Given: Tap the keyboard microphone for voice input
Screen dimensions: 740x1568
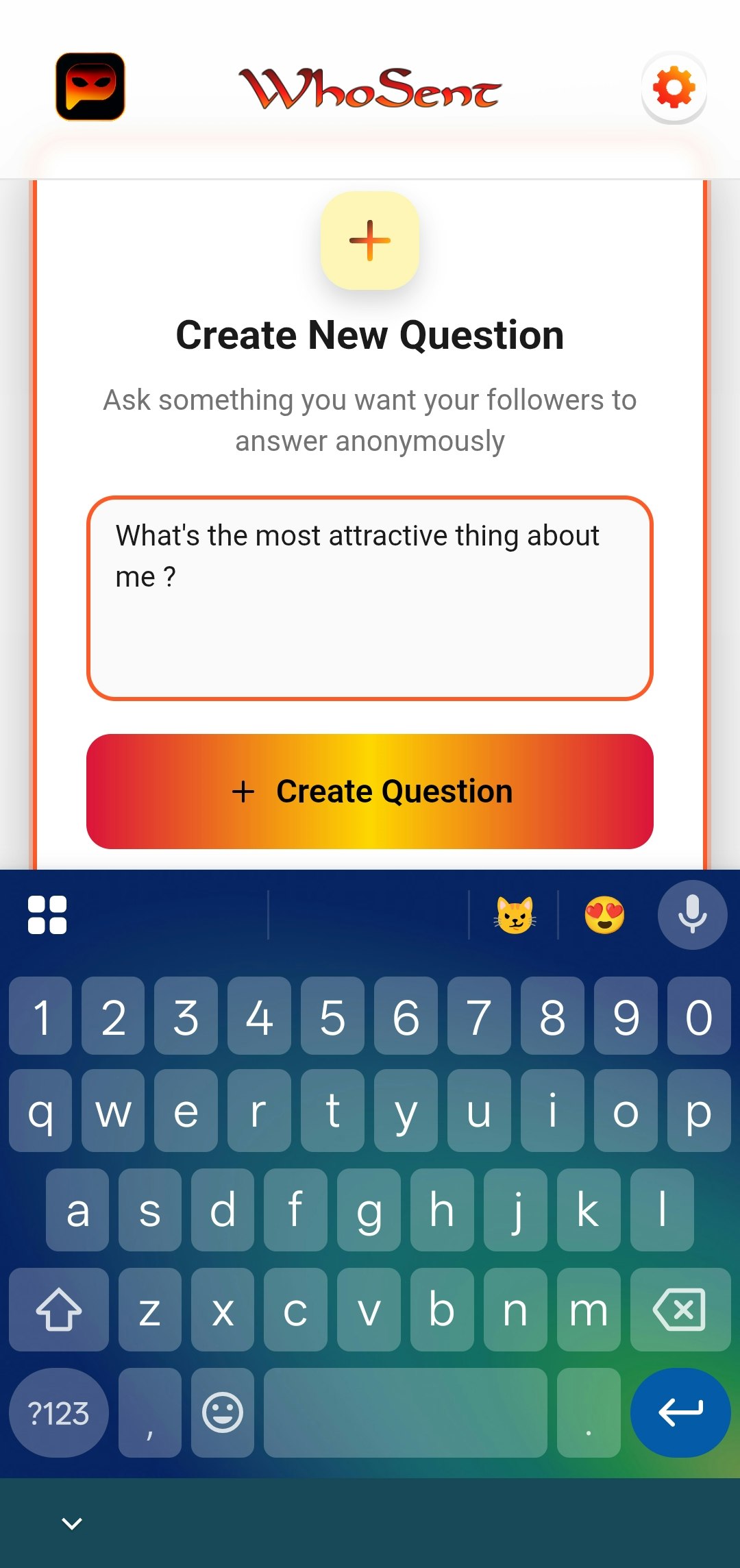Looking at the screenshot, I should (692, 915).
